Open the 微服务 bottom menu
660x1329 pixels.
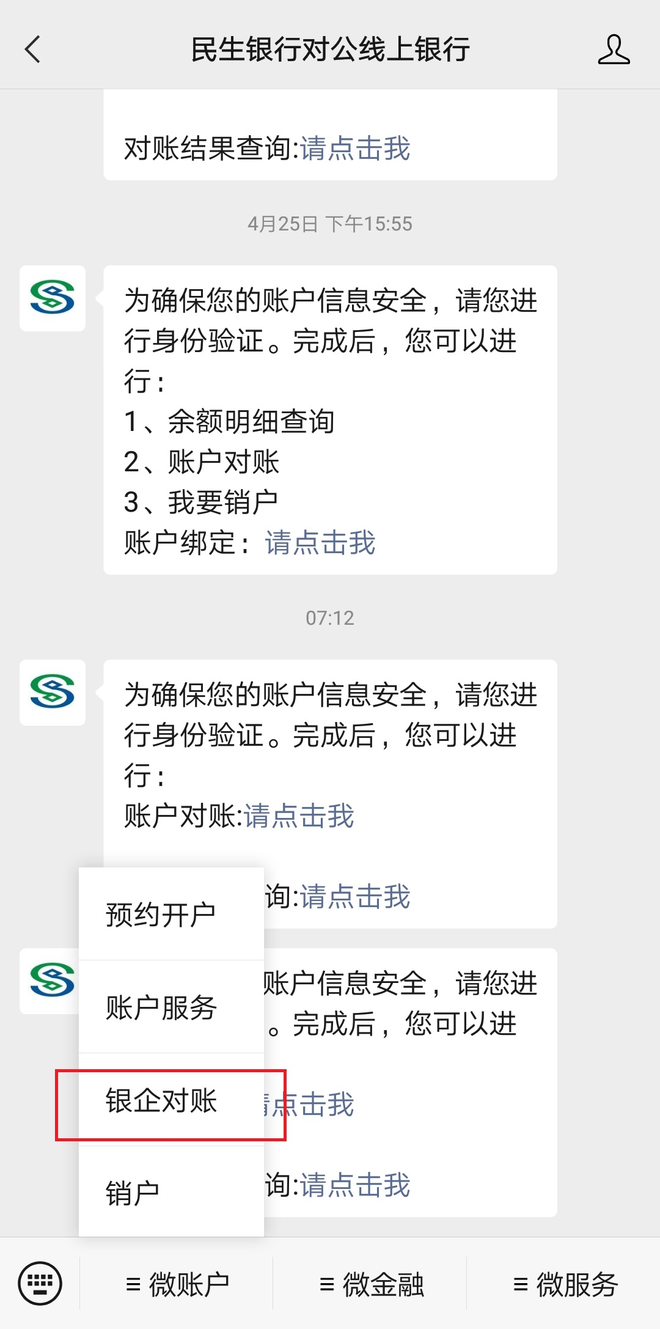click(x=564, y=1284)
